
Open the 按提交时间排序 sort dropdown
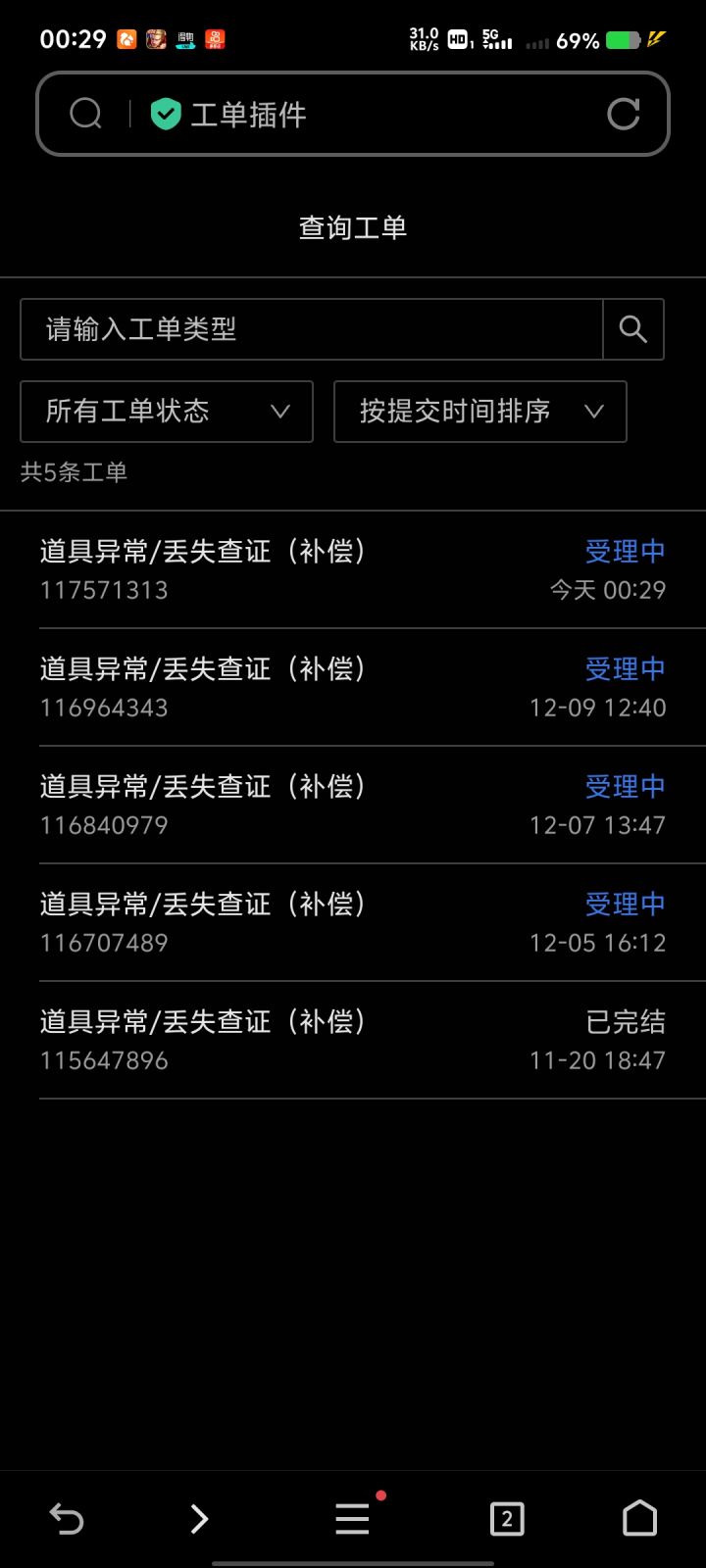(x=480, y=412)
